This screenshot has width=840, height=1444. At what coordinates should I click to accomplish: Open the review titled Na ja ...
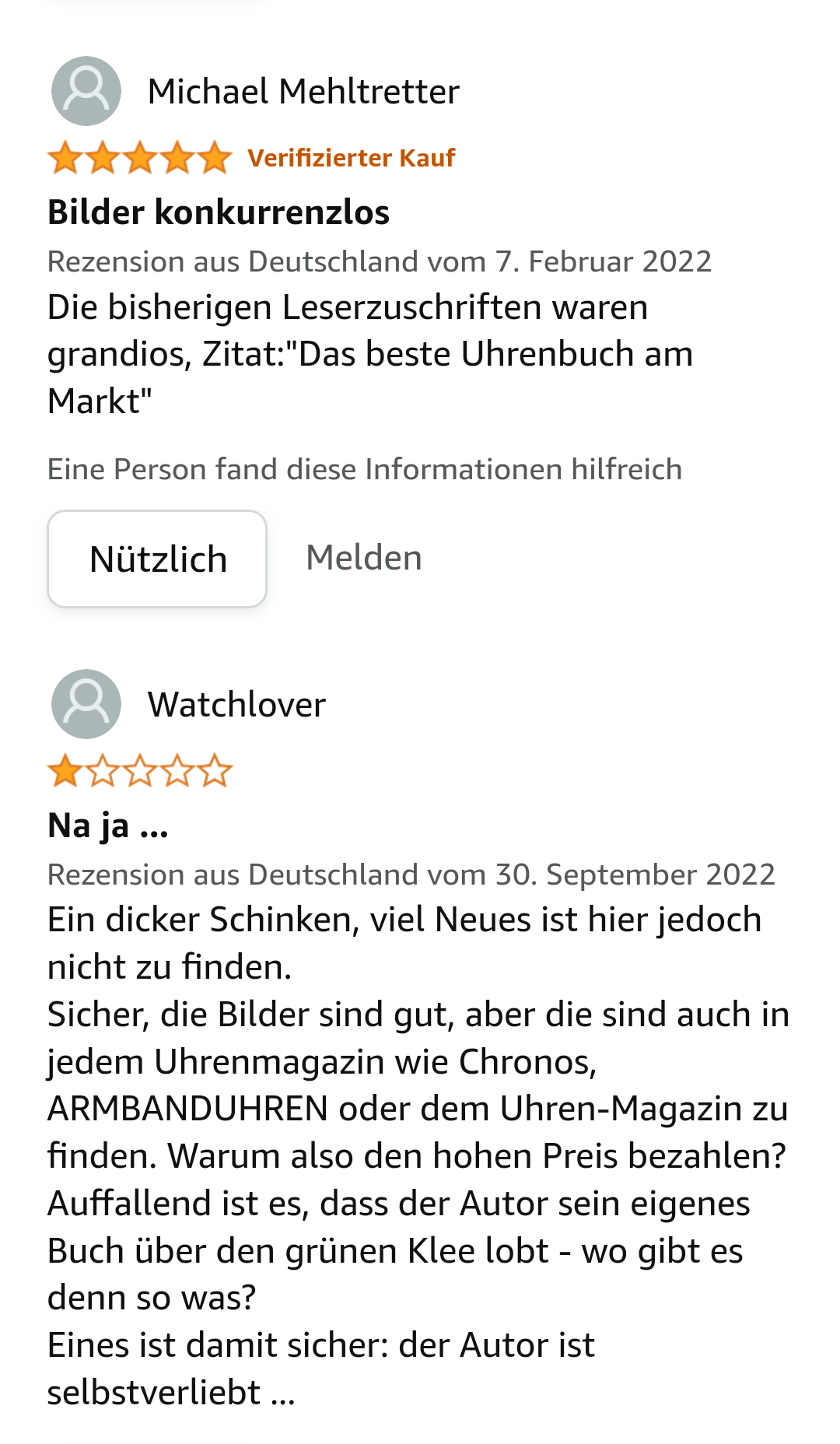pyautogui.click(x=108, y=825)
